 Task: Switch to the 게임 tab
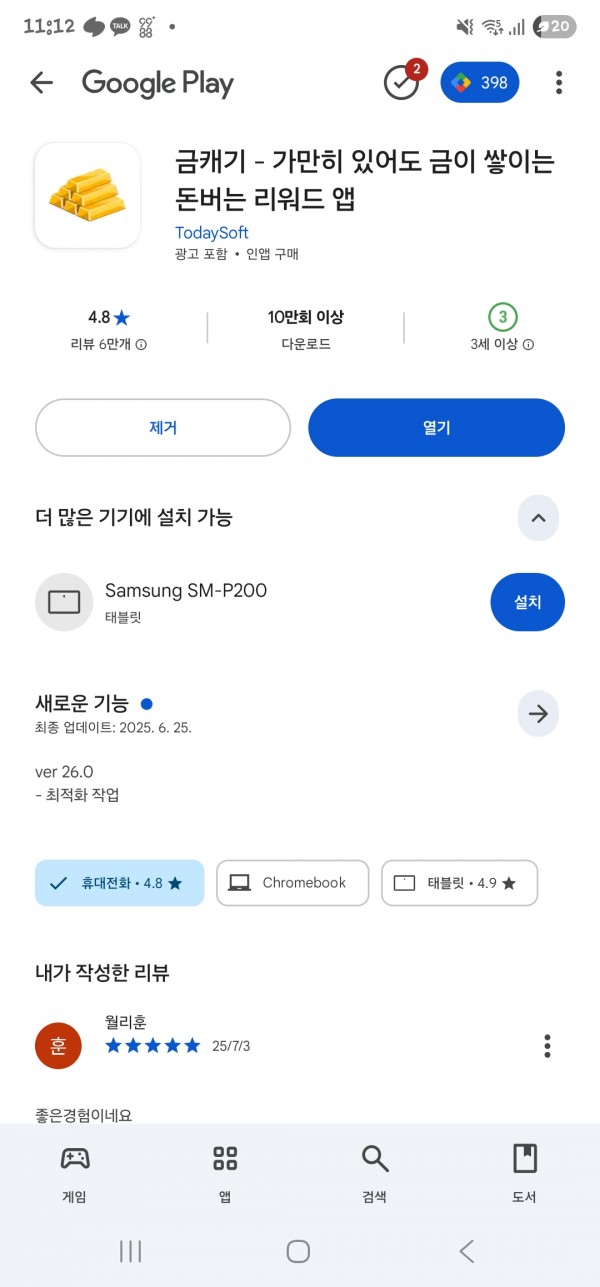(x=74, y=1174)
